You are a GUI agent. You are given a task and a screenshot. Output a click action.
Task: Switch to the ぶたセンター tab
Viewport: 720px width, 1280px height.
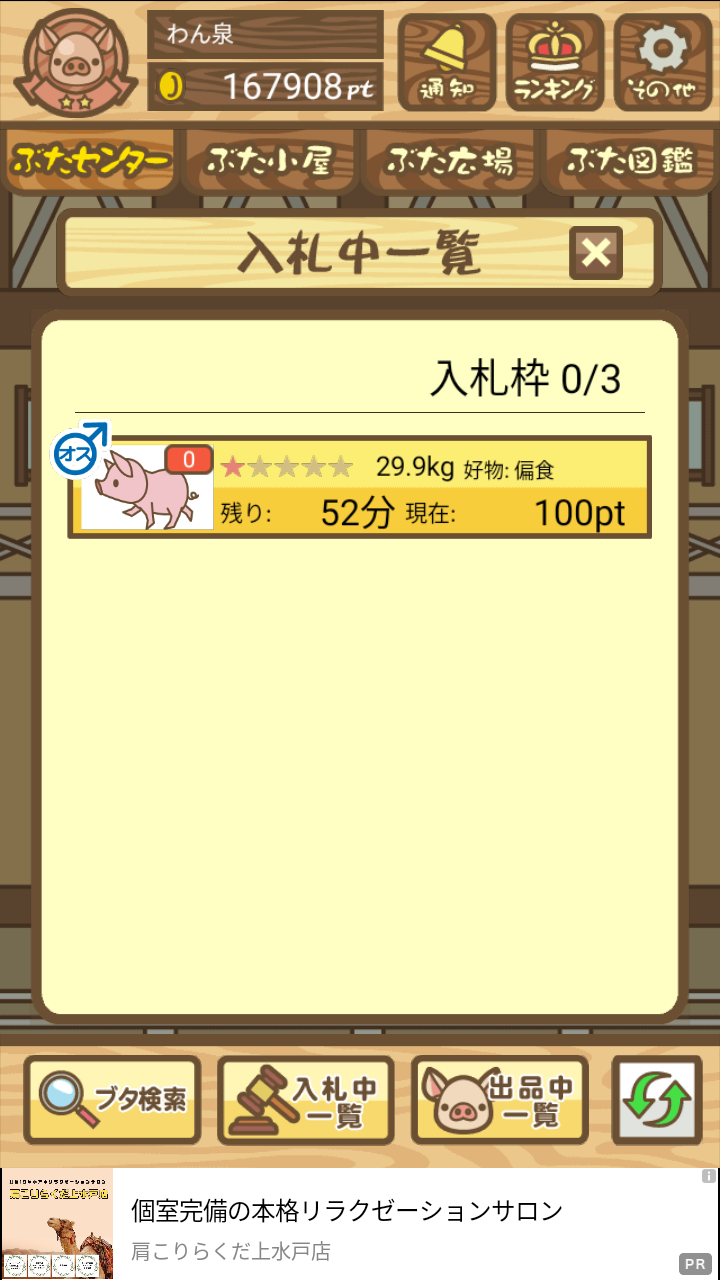pos(90,160)
